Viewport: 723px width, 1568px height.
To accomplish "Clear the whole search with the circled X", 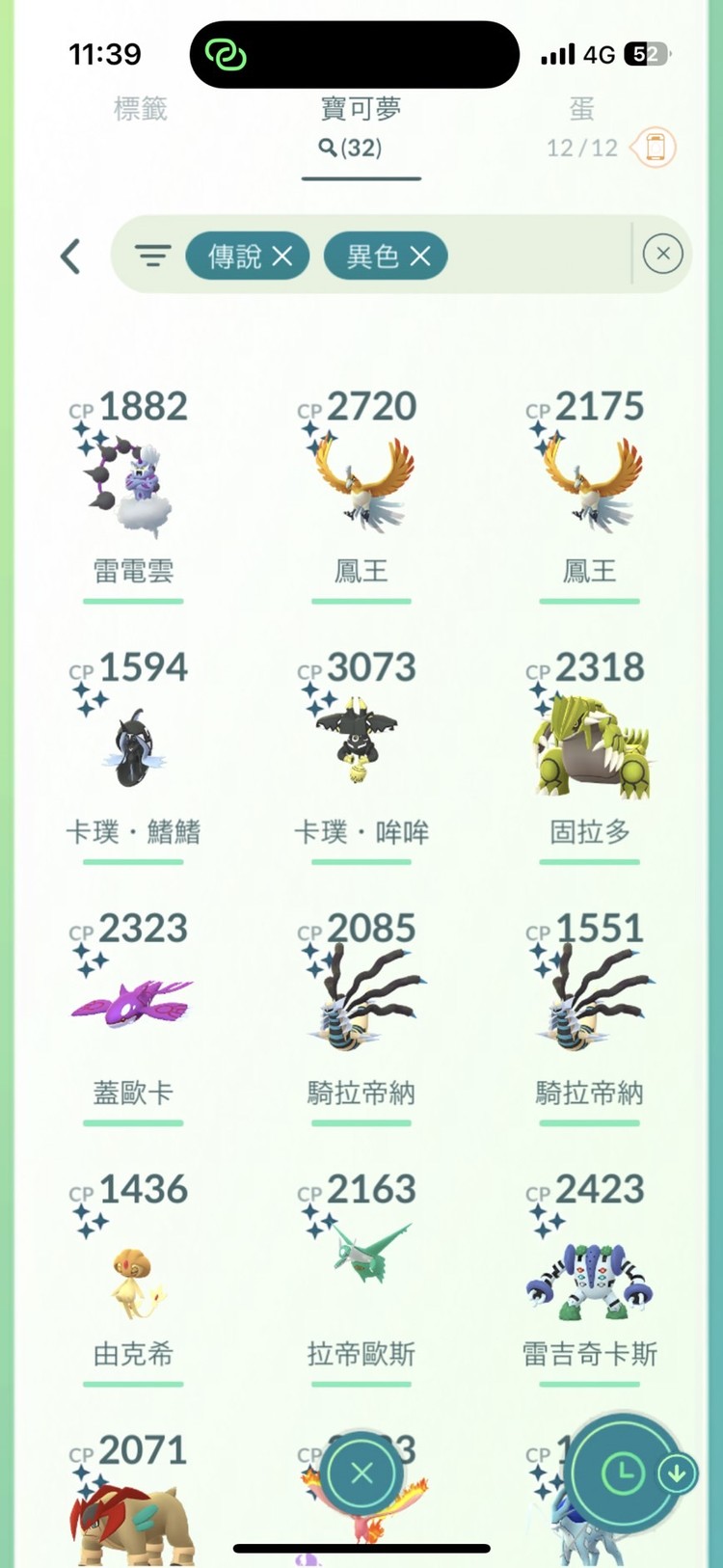I will (662, 255).
